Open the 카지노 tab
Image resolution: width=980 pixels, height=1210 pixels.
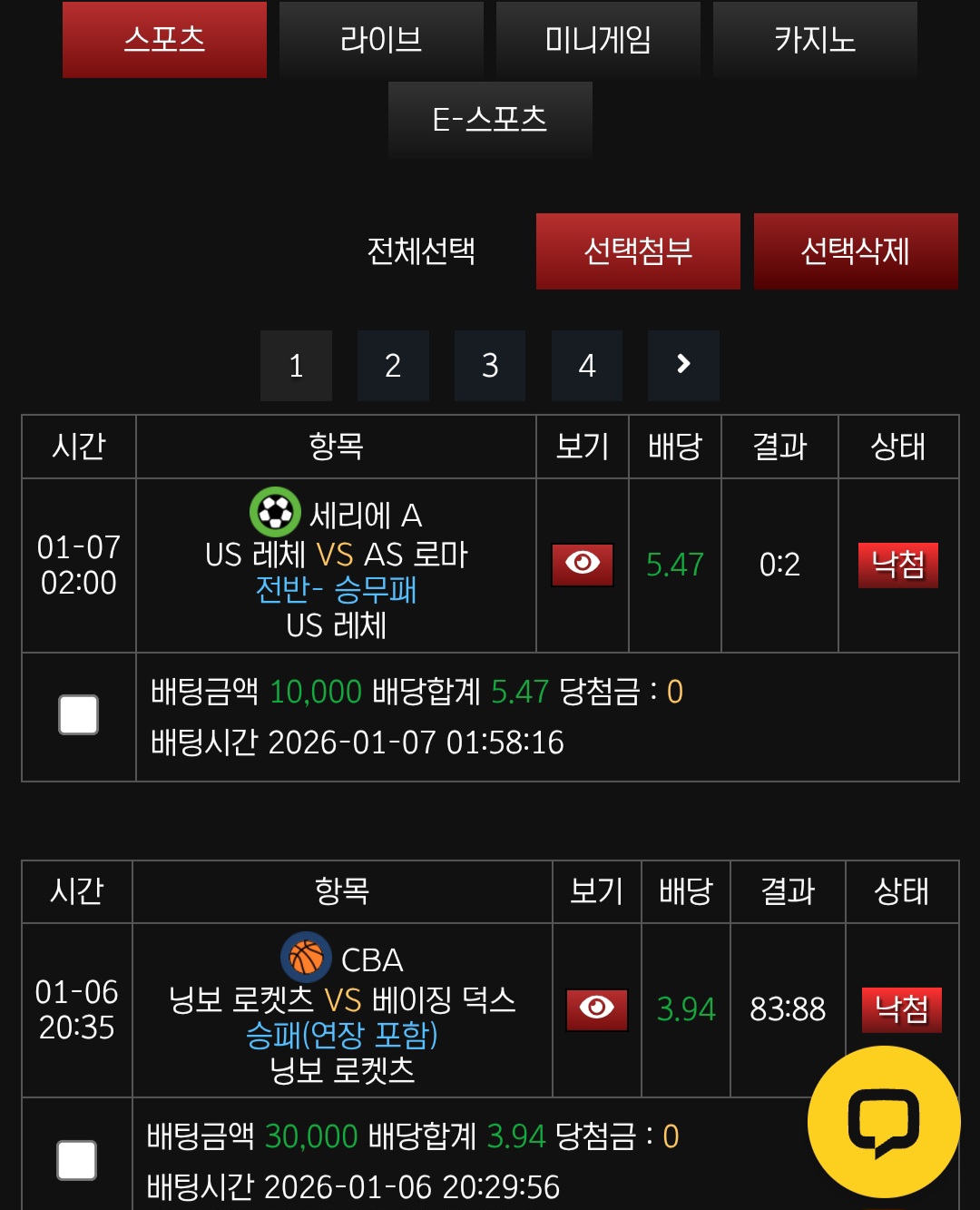(x=815, y=40)
